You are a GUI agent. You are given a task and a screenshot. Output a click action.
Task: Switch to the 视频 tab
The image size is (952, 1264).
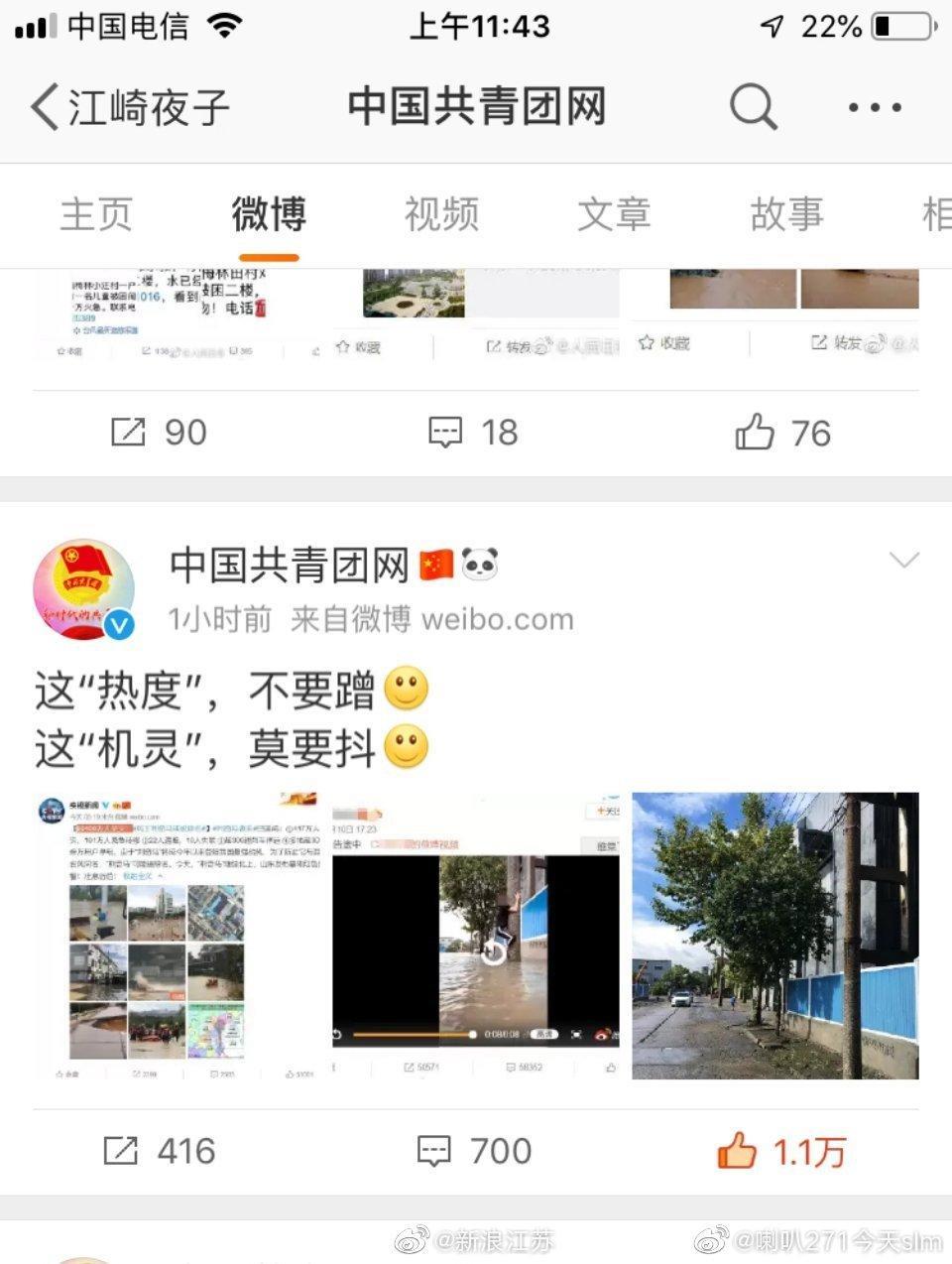point(441,214)
